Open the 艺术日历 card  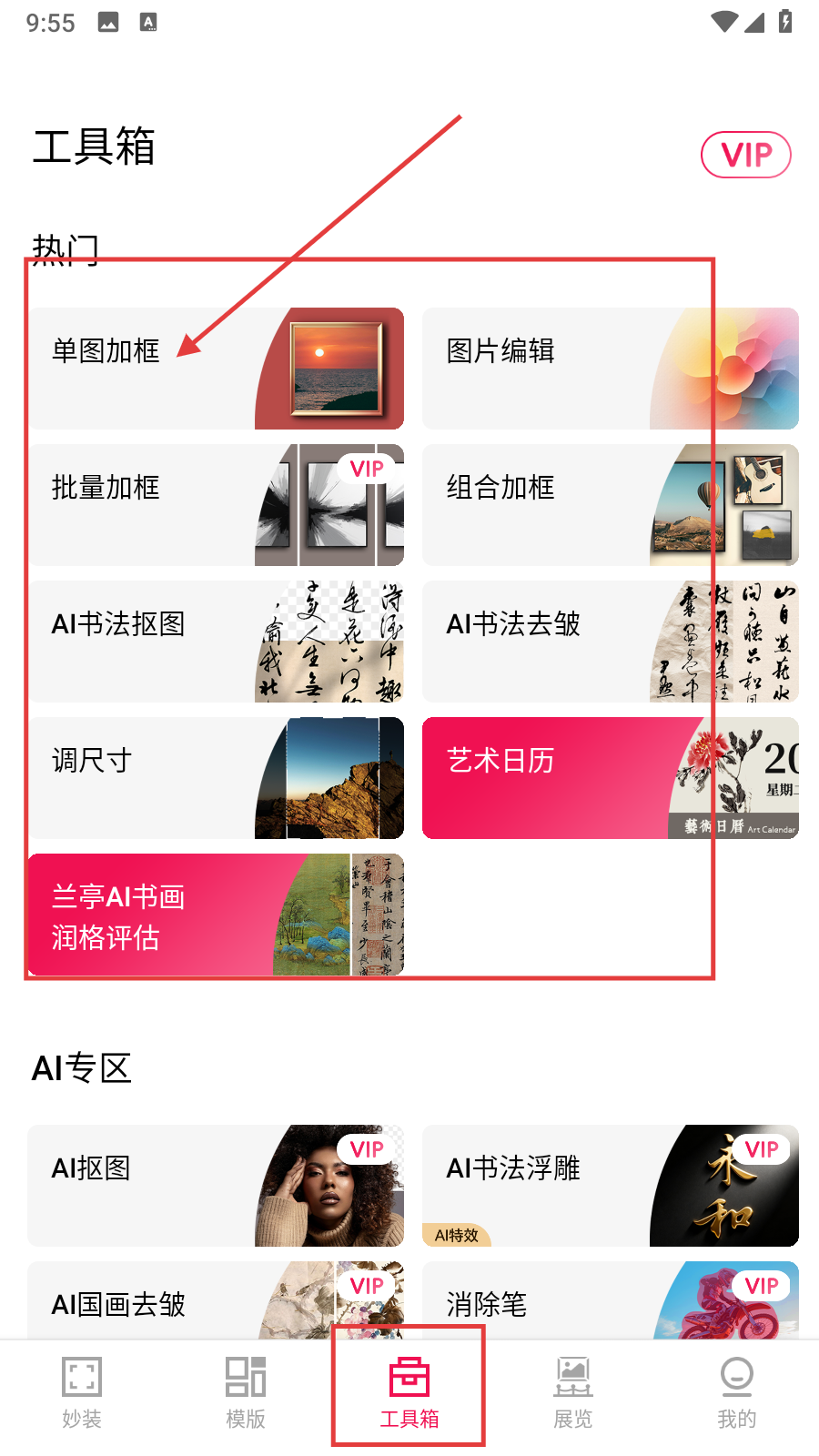coord(610,778)
